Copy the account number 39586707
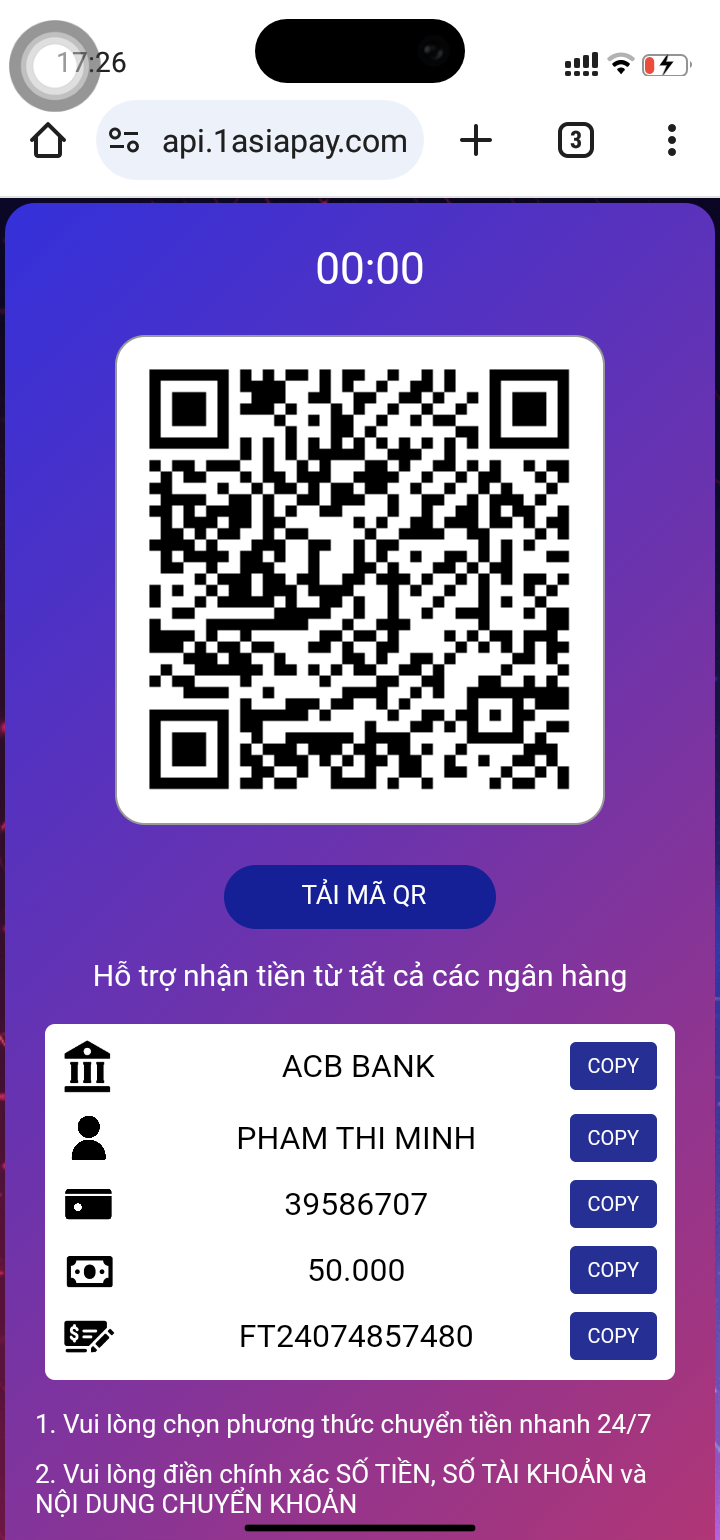 click(x=613, y=1204)
